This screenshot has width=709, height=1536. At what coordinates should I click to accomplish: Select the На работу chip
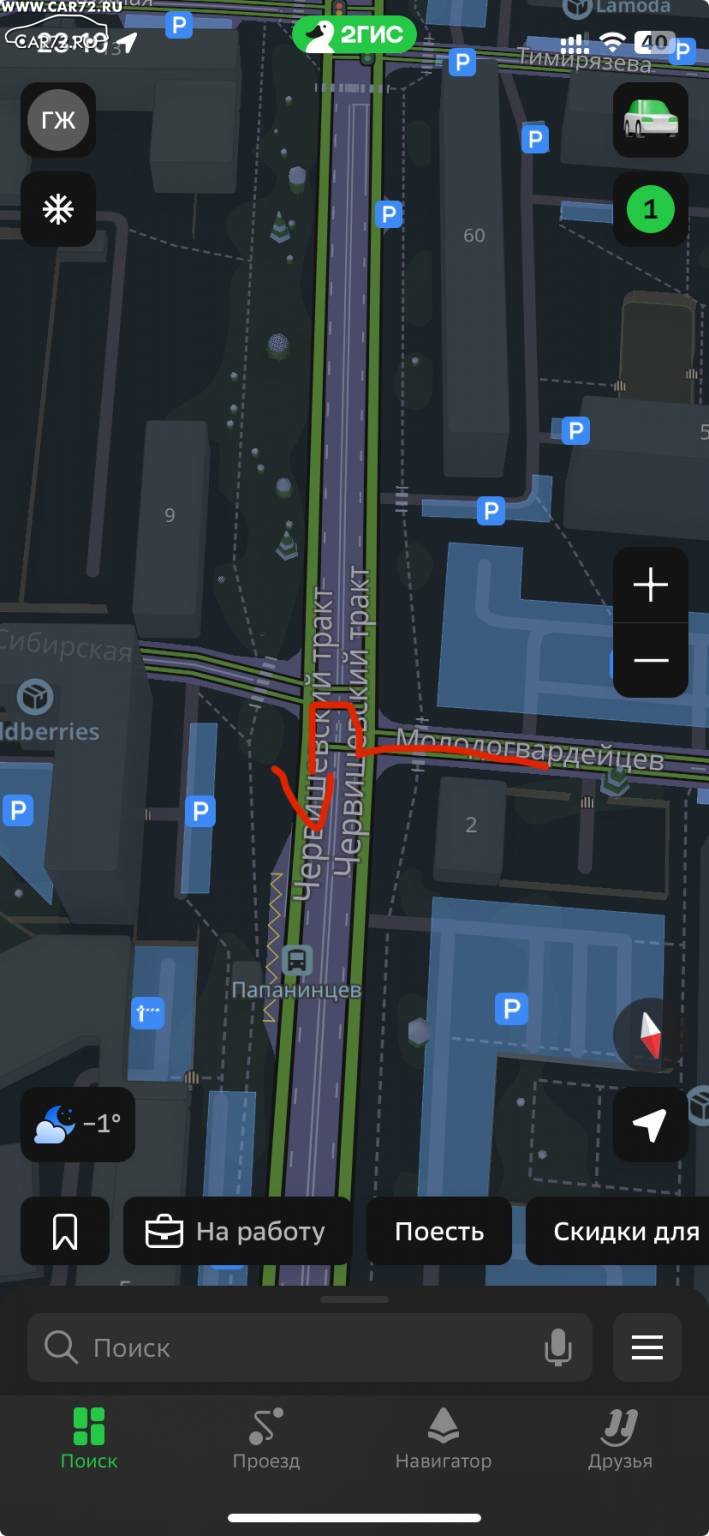237,1231
